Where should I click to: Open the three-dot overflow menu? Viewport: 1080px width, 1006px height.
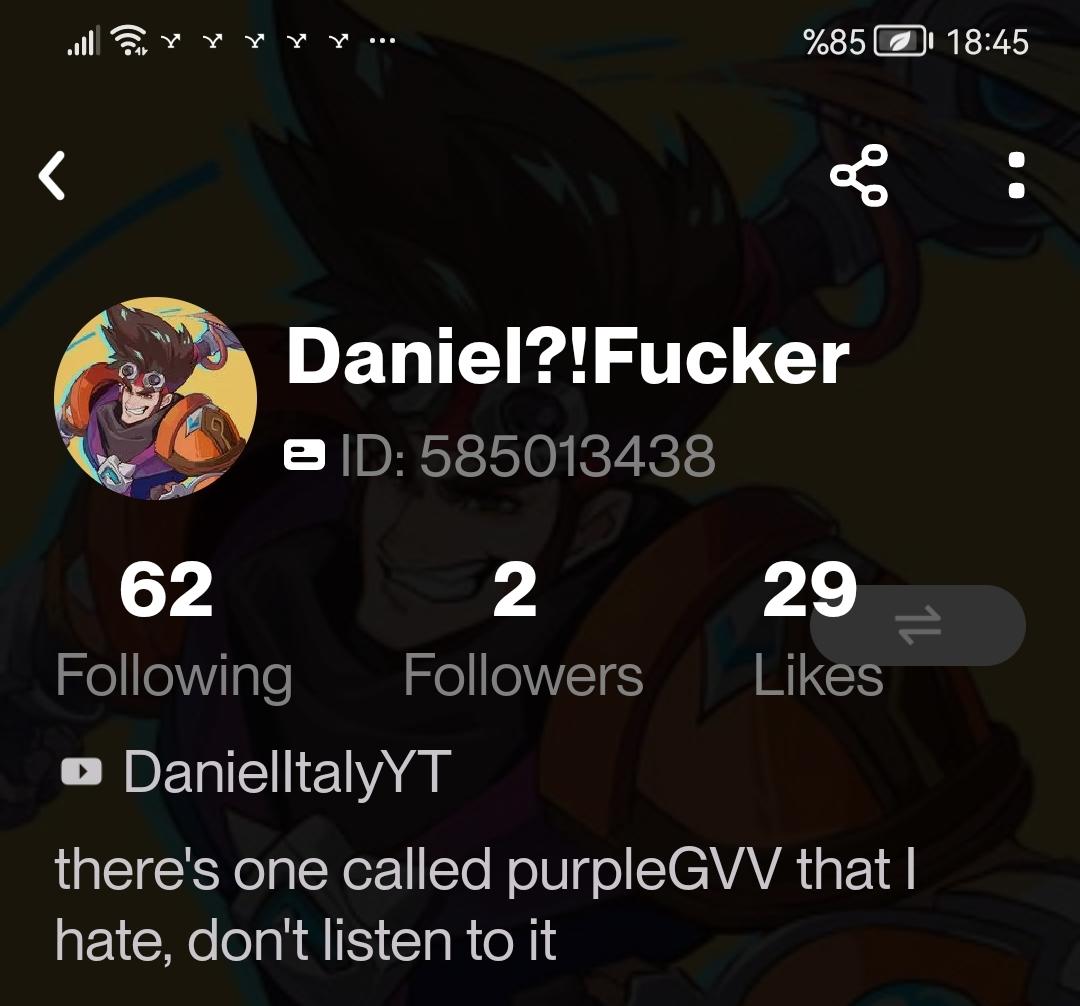[1016, 176]
